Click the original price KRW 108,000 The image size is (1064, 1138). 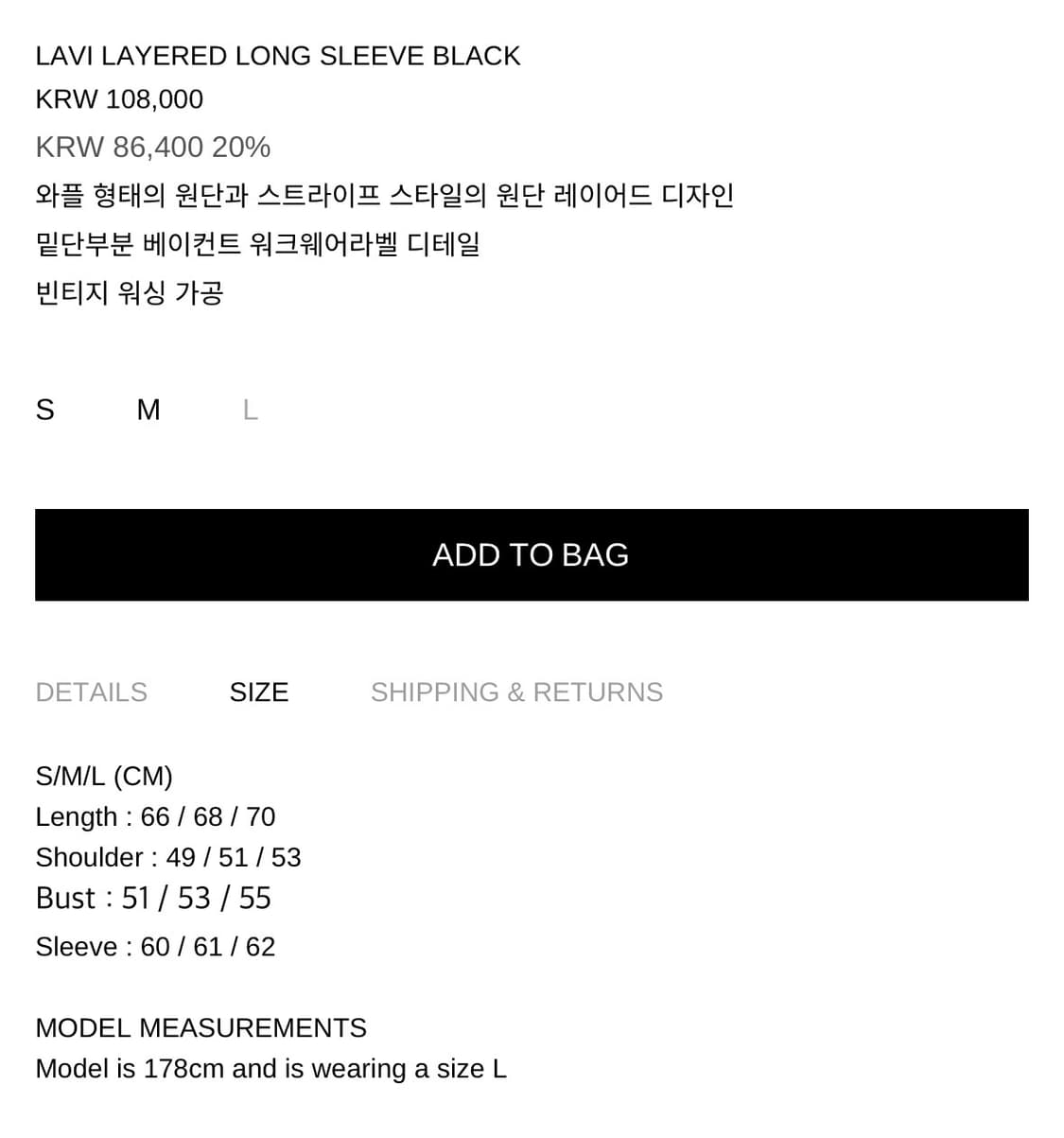[119, 98]
